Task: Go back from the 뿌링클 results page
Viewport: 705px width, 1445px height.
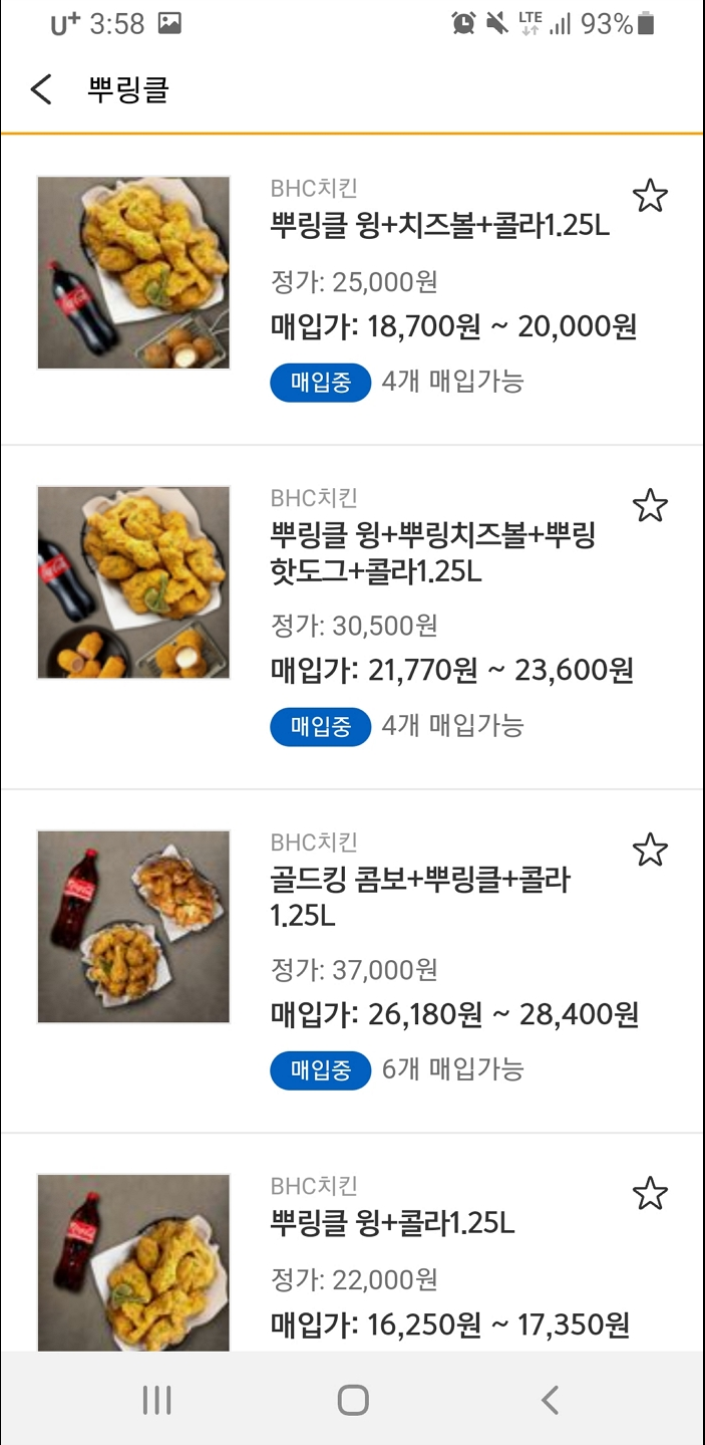Action: [x=41, y=89]
